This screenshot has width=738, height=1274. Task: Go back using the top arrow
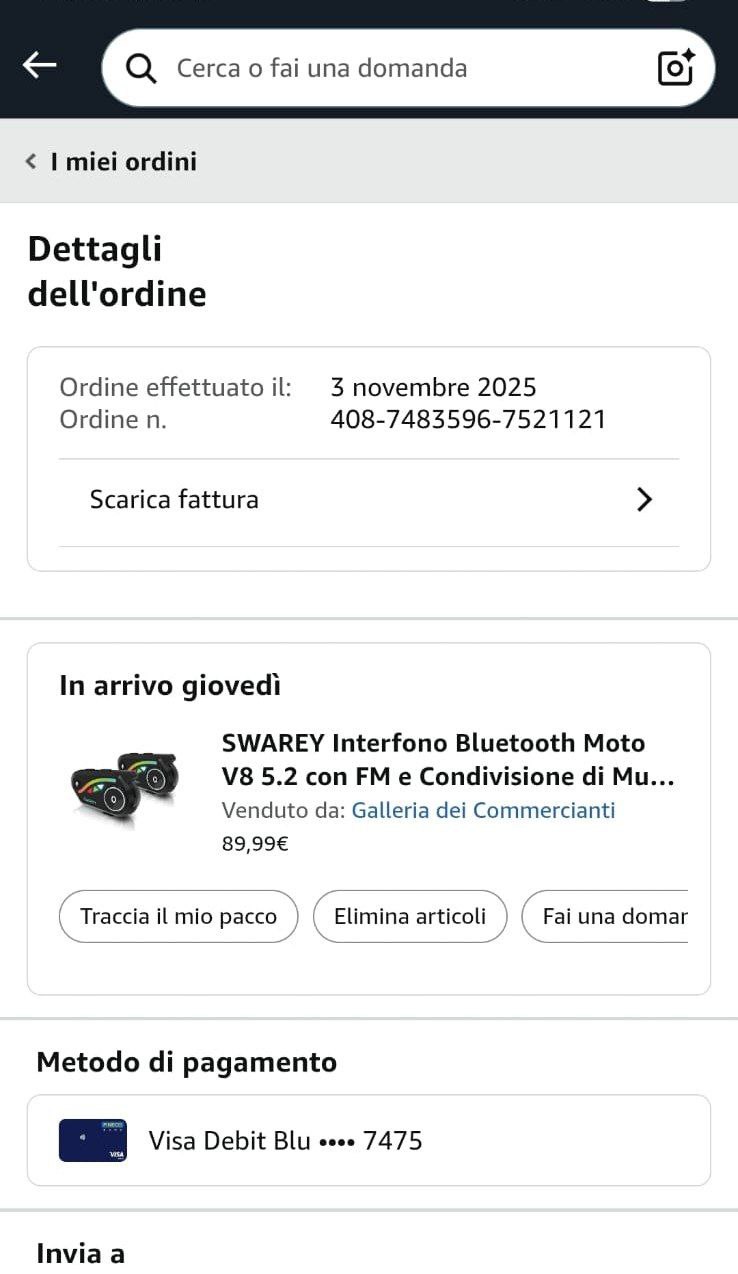(x=40, y=66)
